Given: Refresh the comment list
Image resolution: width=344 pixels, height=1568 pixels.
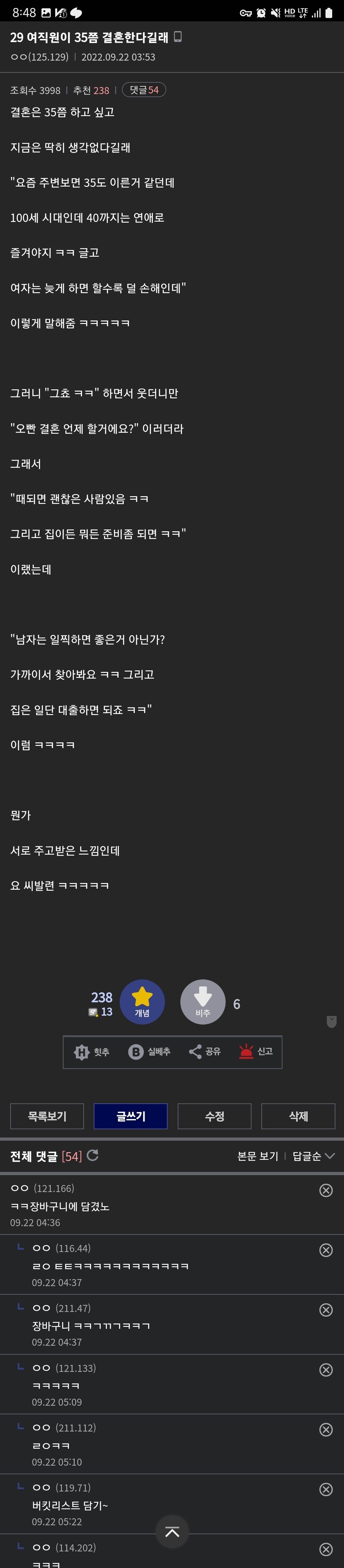Looking at the screenshot, I should coord(93,1155).
